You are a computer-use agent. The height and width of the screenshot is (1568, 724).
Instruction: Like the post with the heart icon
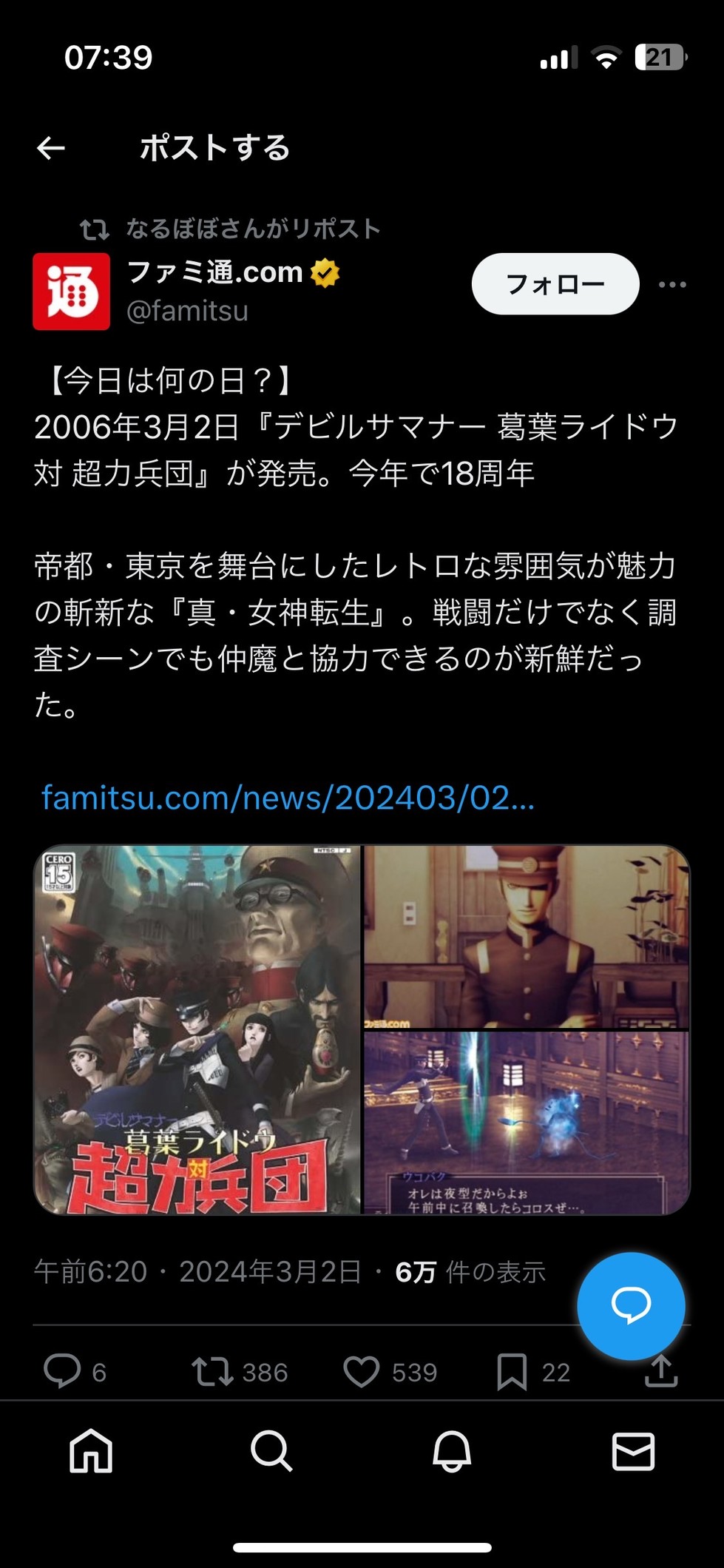click(362, 1371)
